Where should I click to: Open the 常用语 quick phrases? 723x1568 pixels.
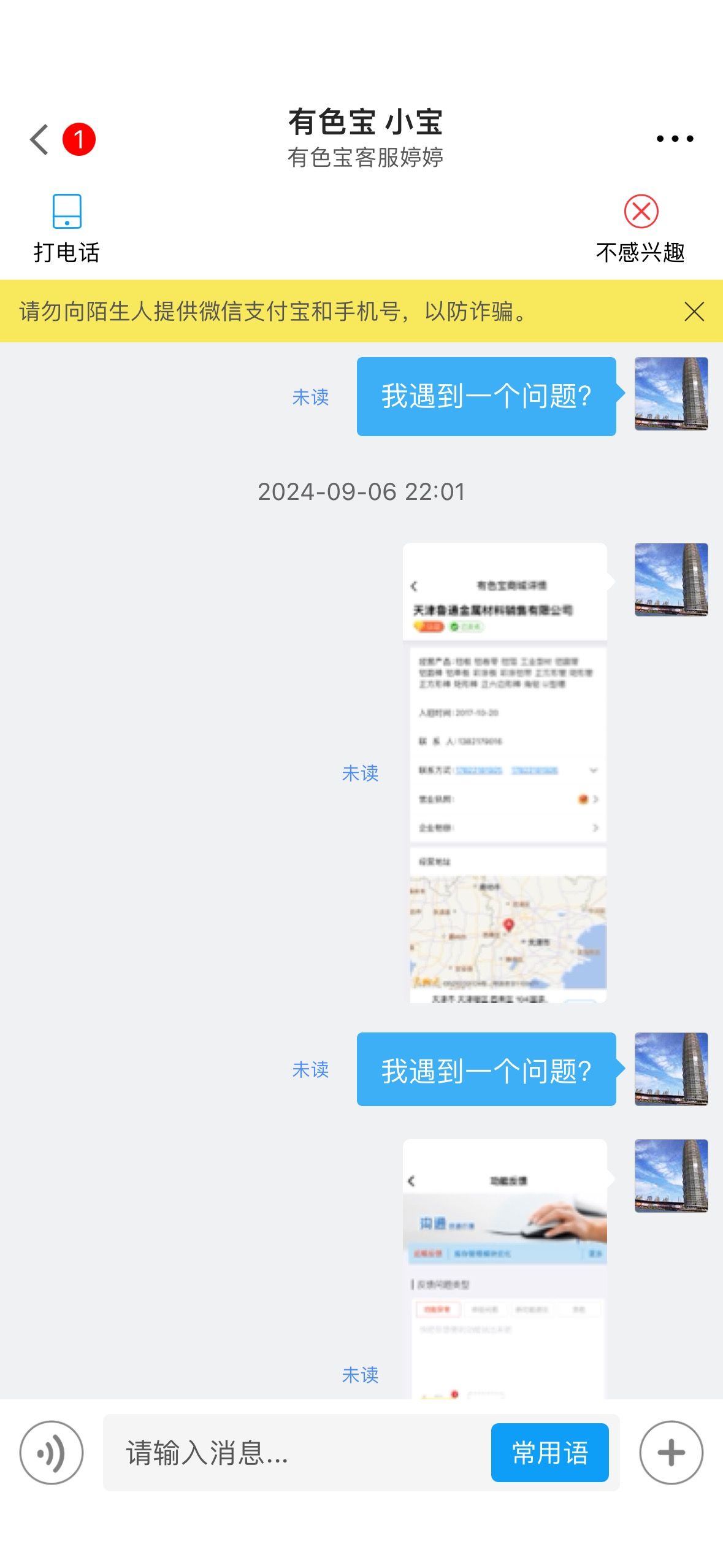coord(549,1452)
